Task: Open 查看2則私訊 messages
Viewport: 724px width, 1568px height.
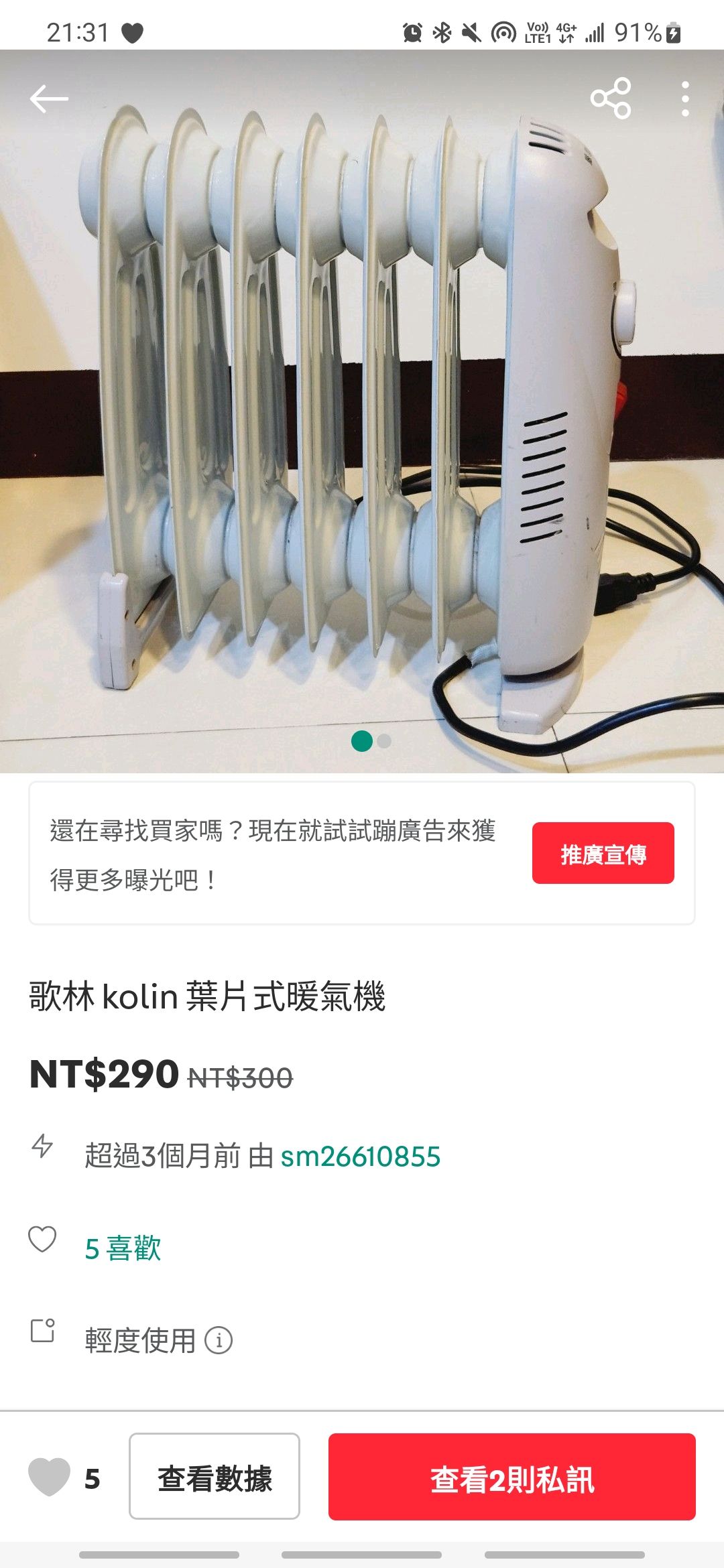Action: pos(511,1477)
